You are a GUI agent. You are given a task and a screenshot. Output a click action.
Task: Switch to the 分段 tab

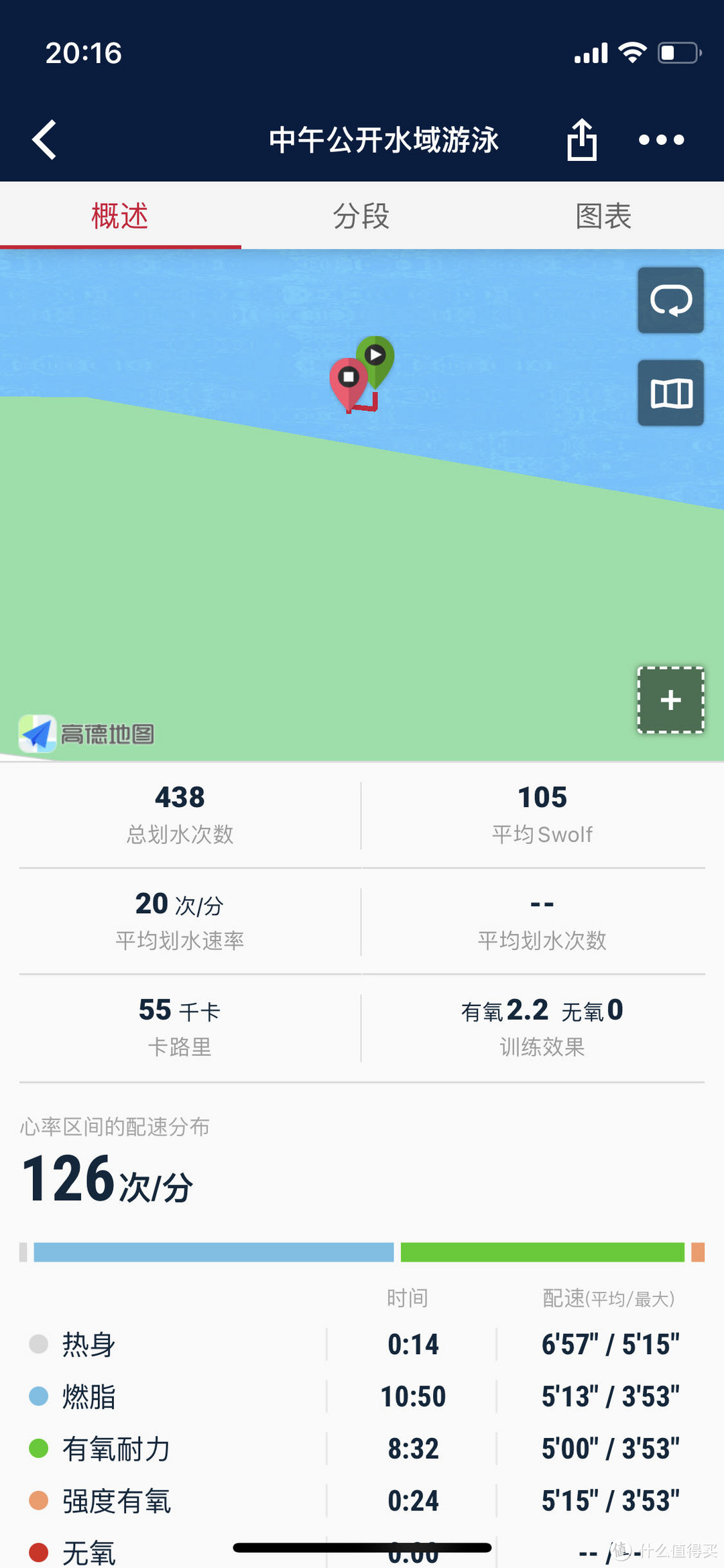[361, 216]
